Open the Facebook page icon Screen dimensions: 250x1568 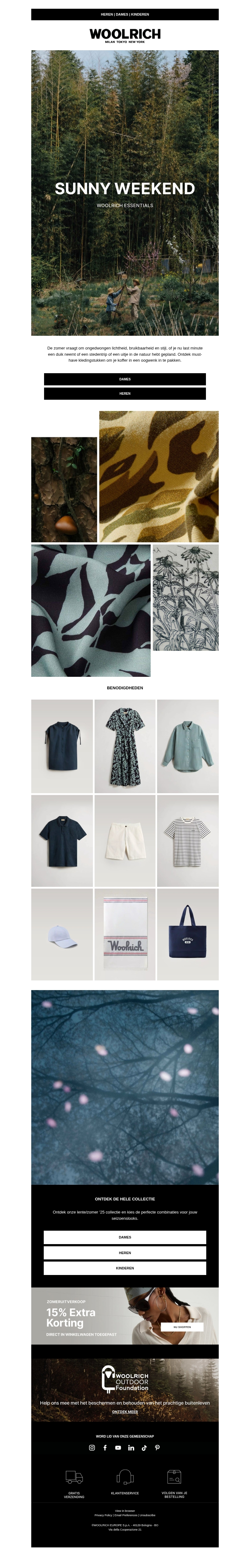[105, 1448]
